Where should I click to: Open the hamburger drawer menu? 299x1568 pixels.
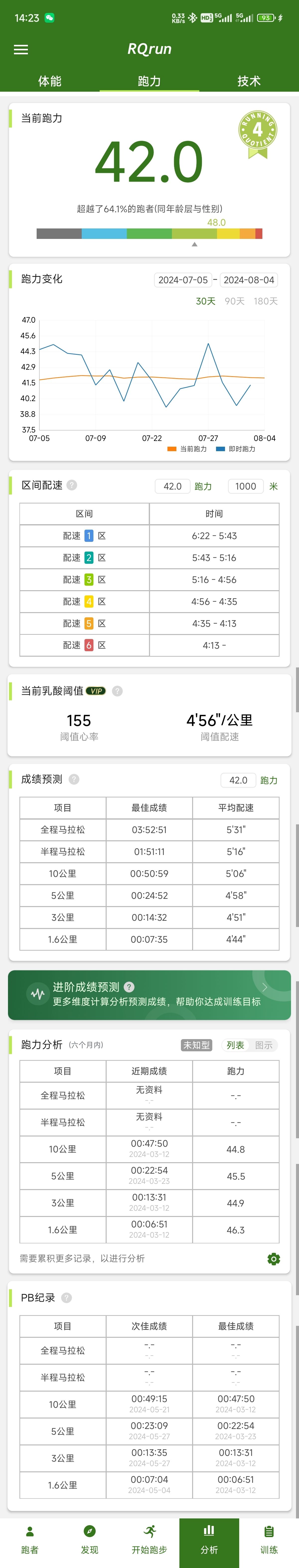(x=21, y=50)
